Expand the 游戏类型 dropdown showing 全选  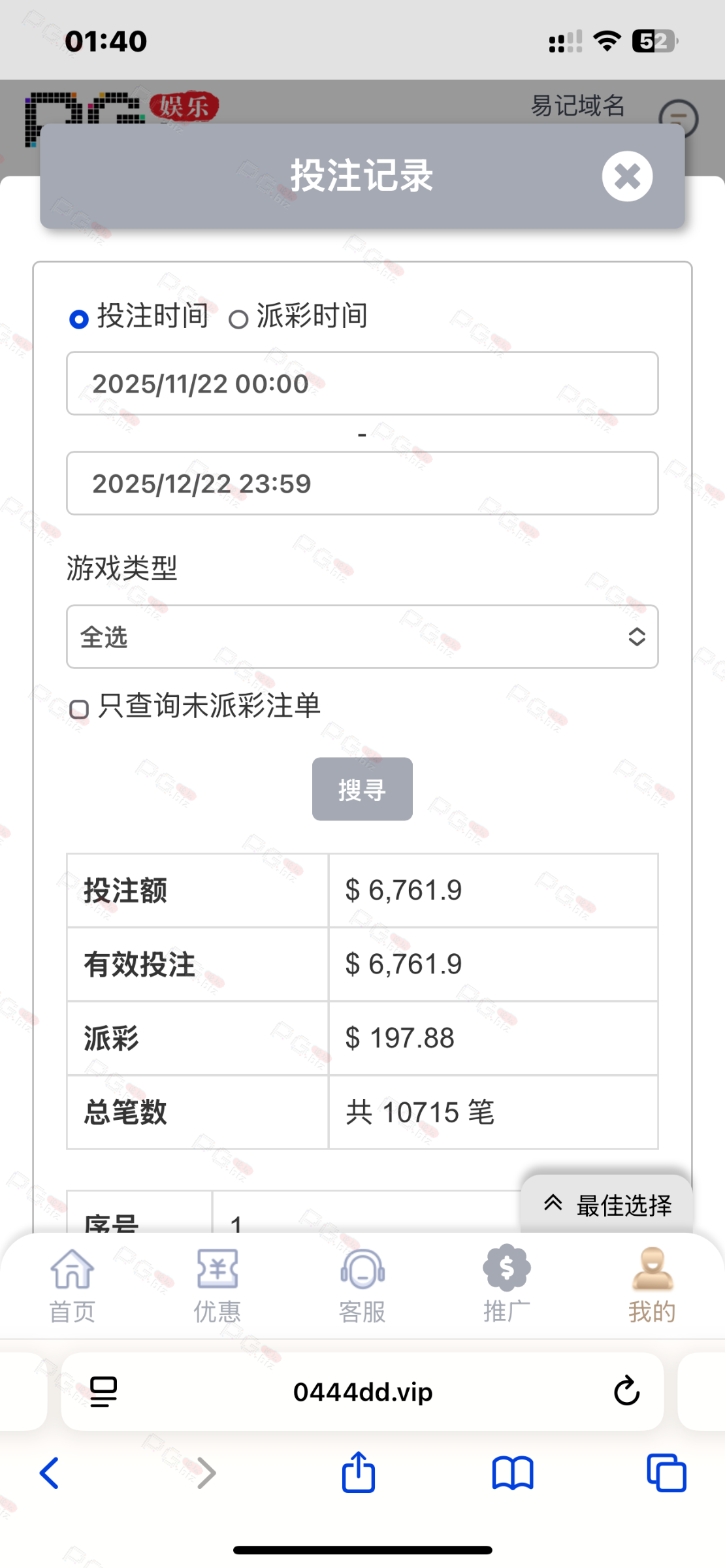(x=362, y=637)
